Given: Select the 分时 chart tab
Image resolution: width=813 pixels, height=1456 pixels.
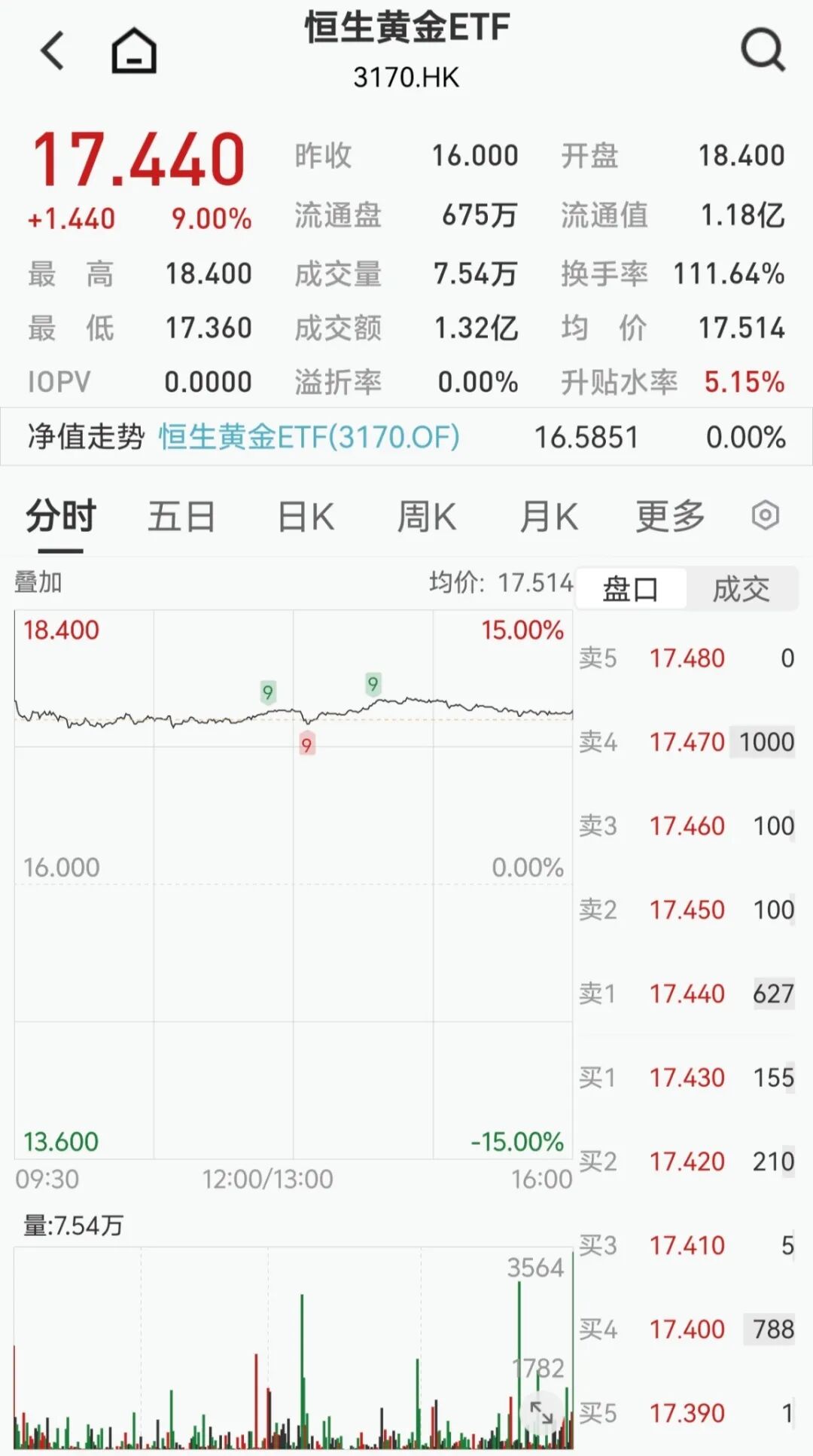Looking at the screenshot, I should (61, 517).
